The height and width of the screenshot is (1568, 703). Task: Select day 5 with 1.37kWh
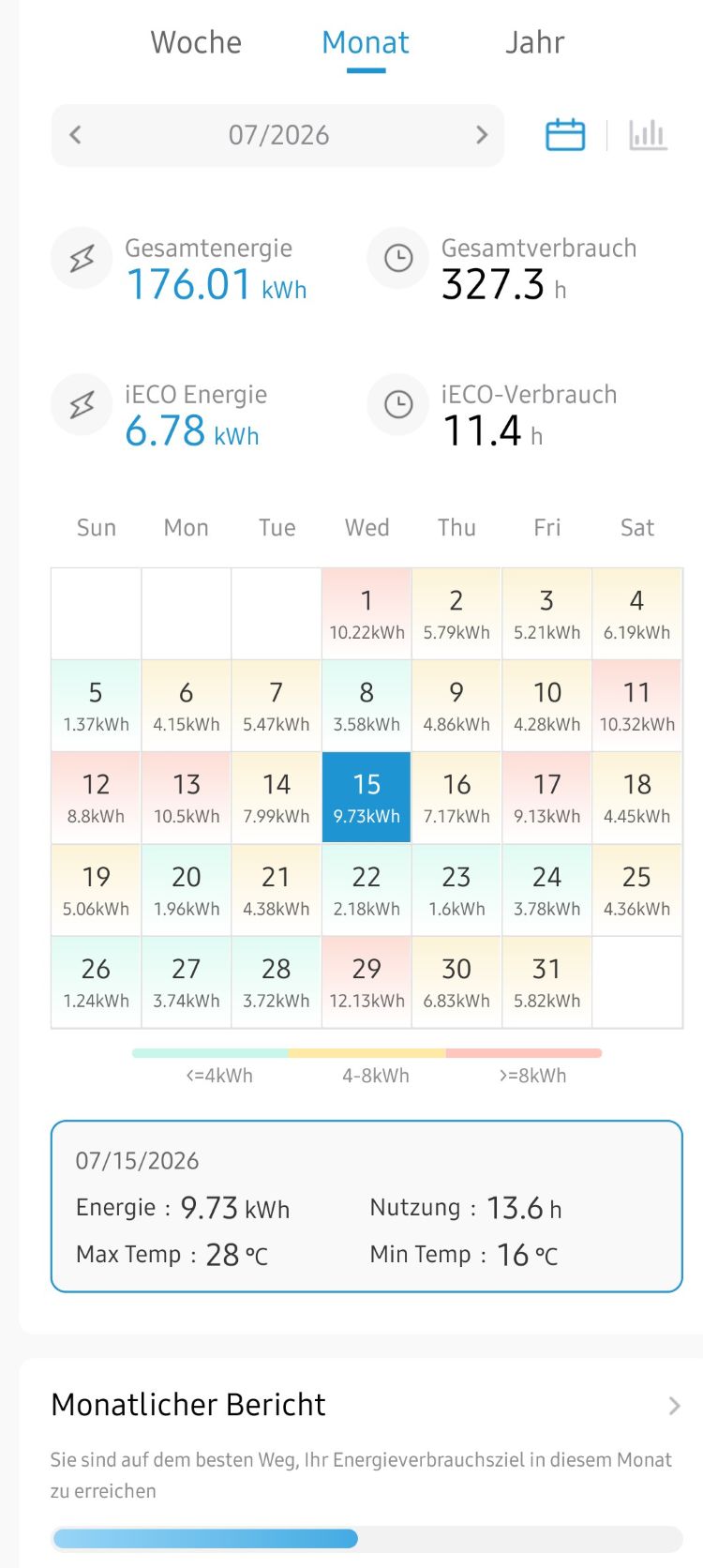click(x=96, y=705)
